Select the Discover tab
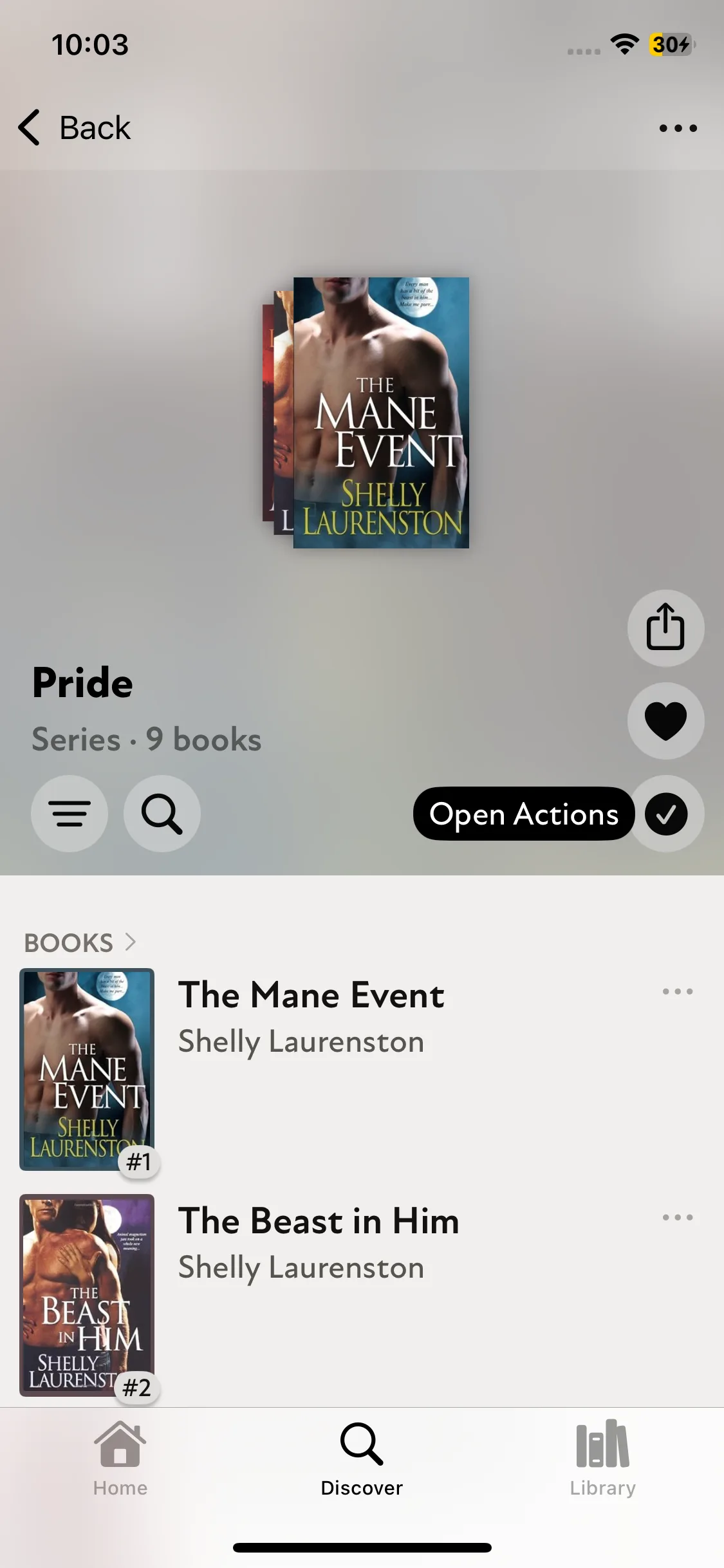 click(x=362, y=1459)
